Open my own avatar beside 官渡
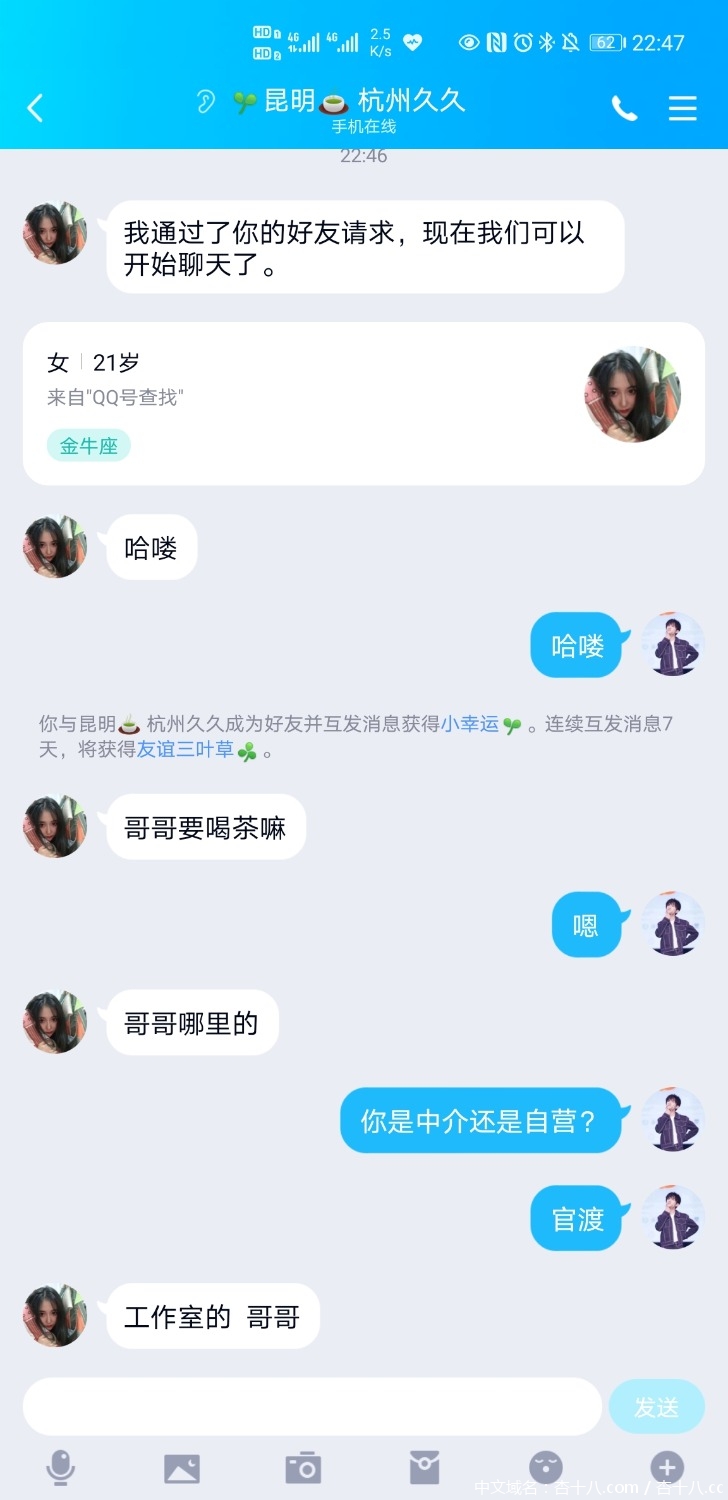728x1500 pixels. point(673,1217)
